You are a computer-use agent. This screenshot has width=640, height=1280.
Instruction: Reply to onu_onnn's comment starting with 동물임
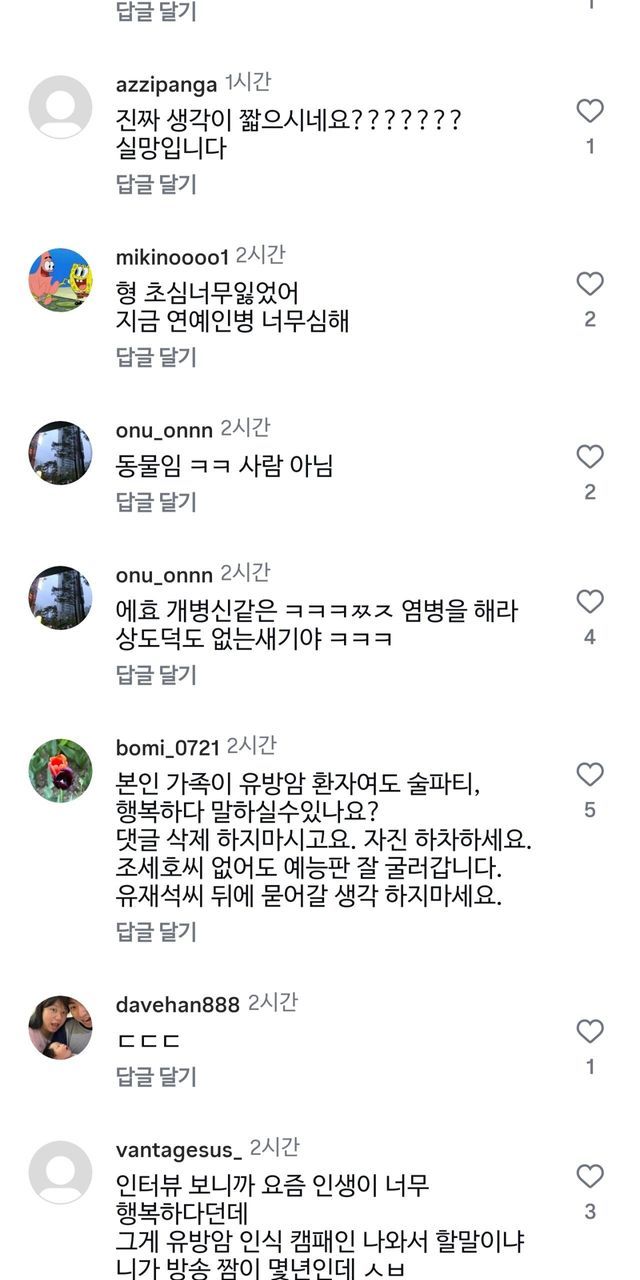(x=156, y=500)
